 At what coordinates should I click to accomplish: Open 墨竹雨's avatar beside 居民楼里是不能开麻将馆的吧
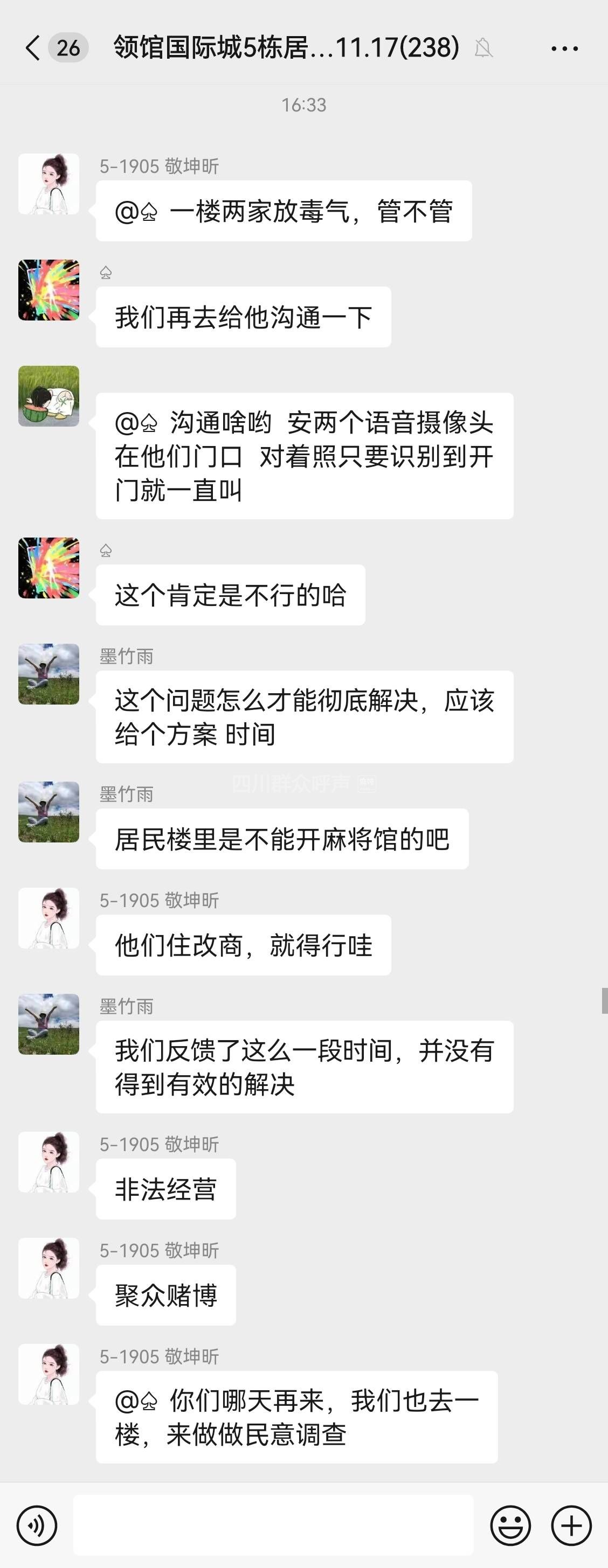49,812
